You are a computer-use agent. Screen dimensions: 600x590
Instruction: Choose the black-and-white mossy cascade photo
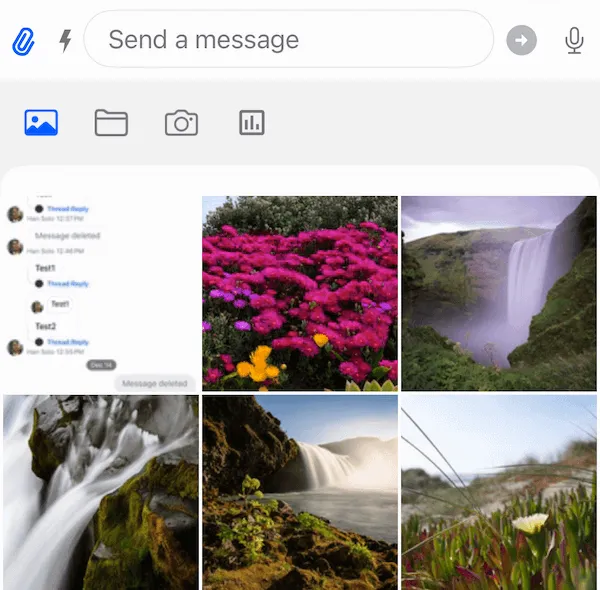(100, 492)
